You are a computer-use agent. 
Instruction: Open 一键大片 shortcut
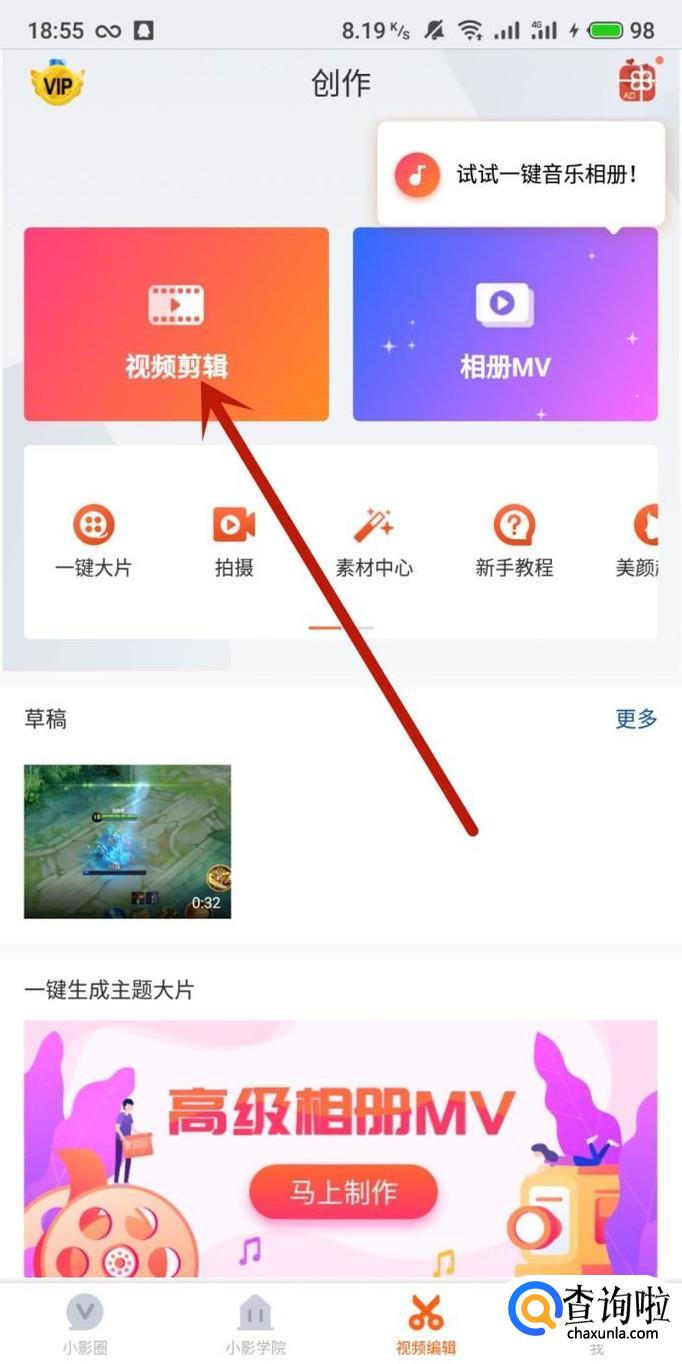93,540
